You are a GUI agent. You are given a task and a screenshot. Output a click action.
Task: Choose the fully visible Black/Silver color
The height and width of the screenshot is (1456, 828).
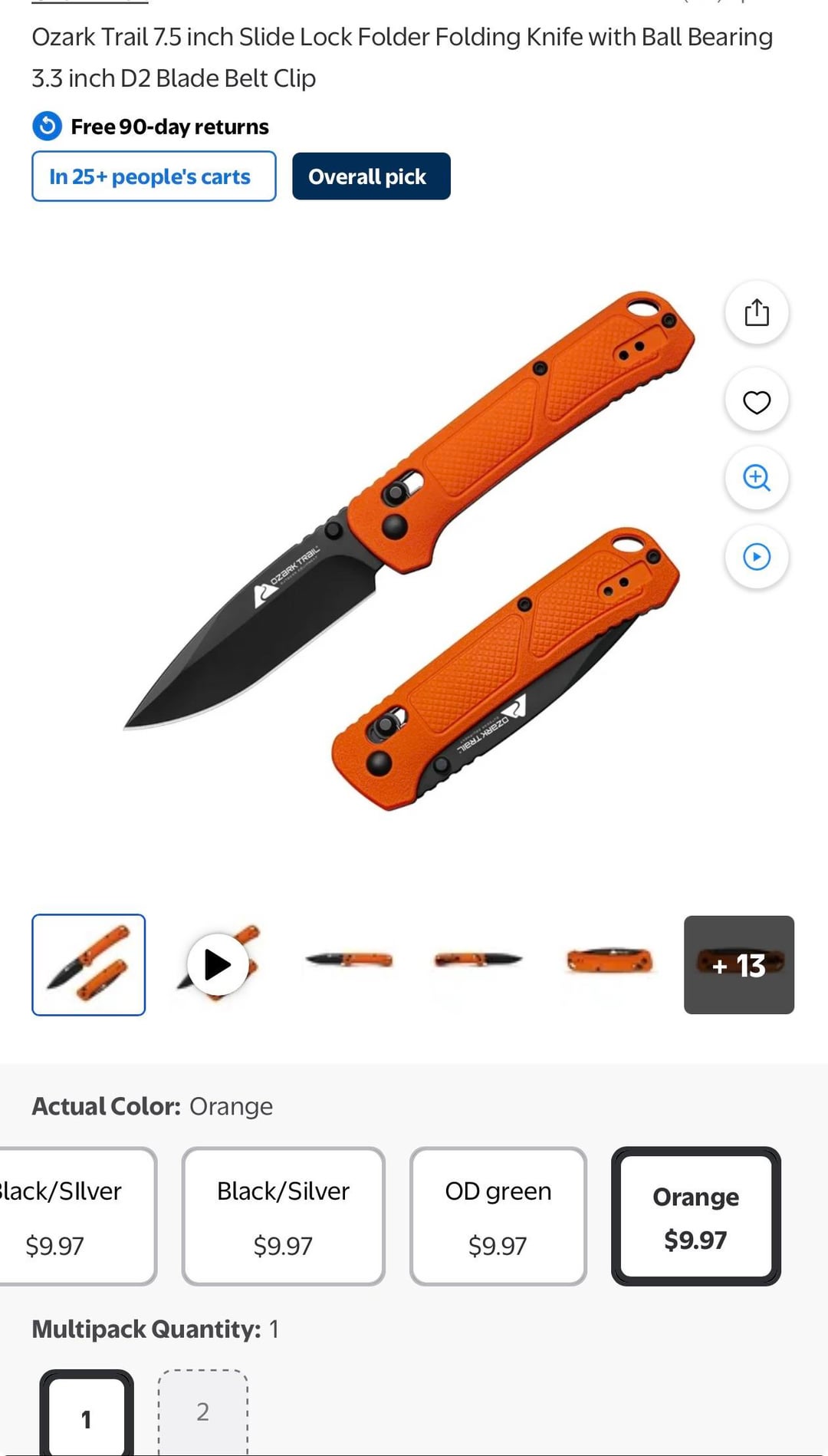click(283, 1216)
